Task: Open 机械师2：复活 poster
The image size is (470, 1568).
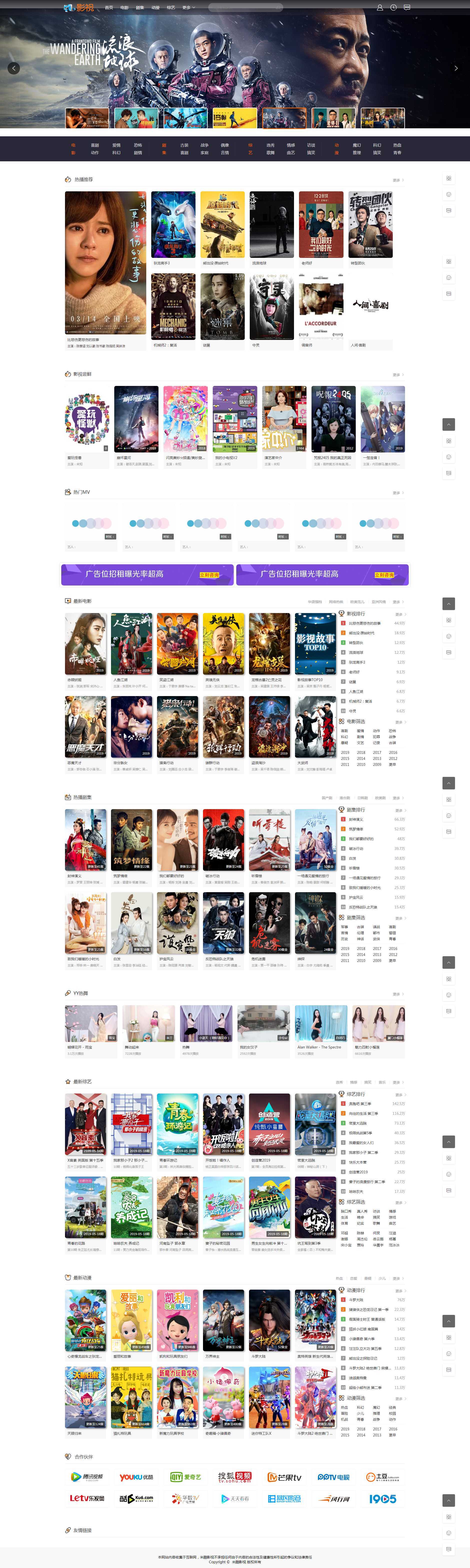Action: (173, 306)
